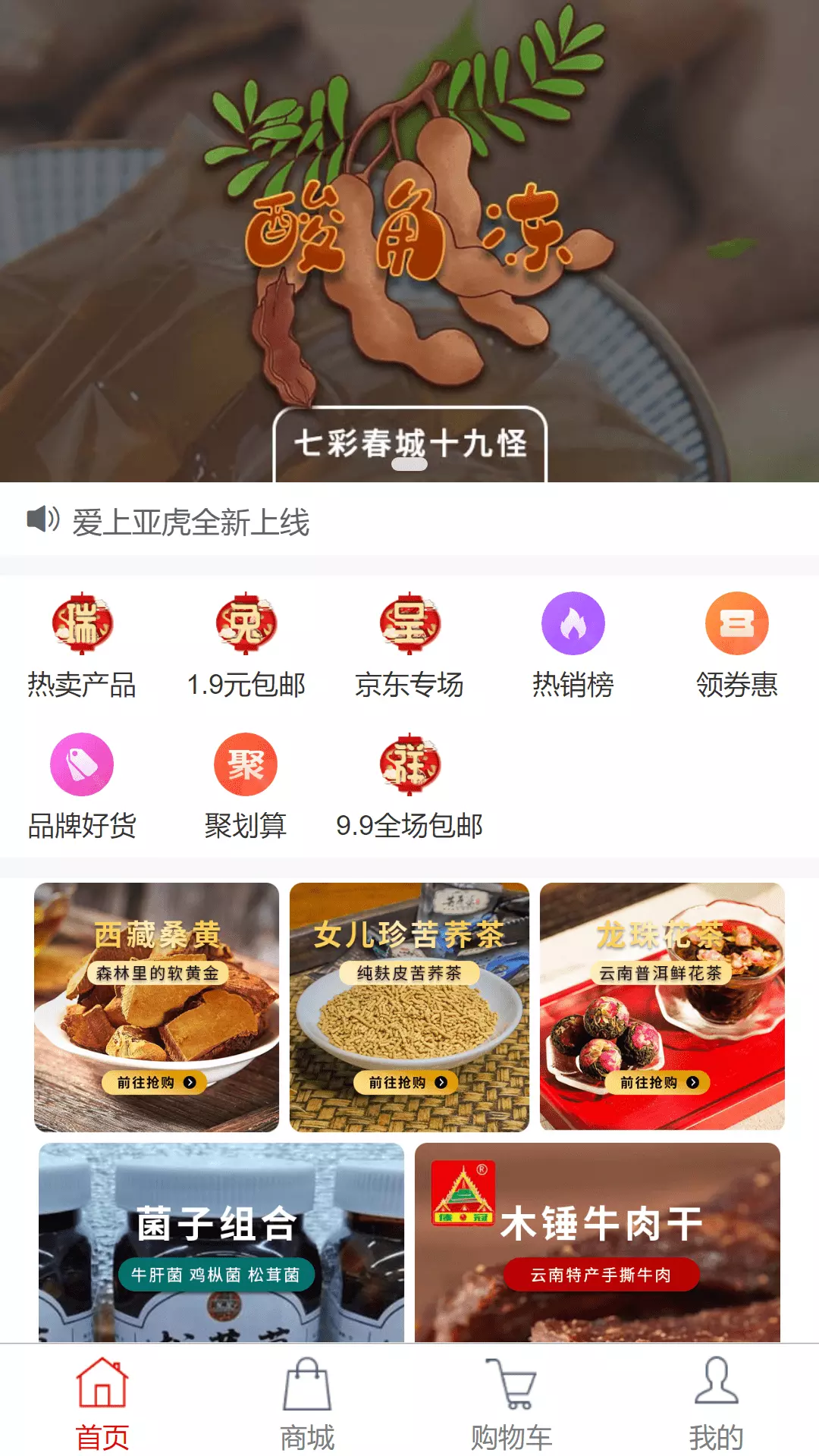Viewport: 819px width, 1456px height.
Task: View the 菌子组合 promotion
Action: click(221, 1242)
